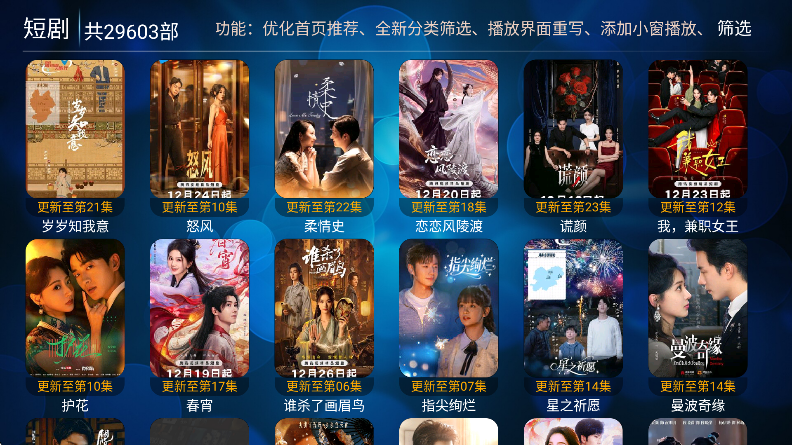Image resolution: width=792 pixels, height=445 pixels.
Task: Open the drama 谎颜
Action: point(573,130)
